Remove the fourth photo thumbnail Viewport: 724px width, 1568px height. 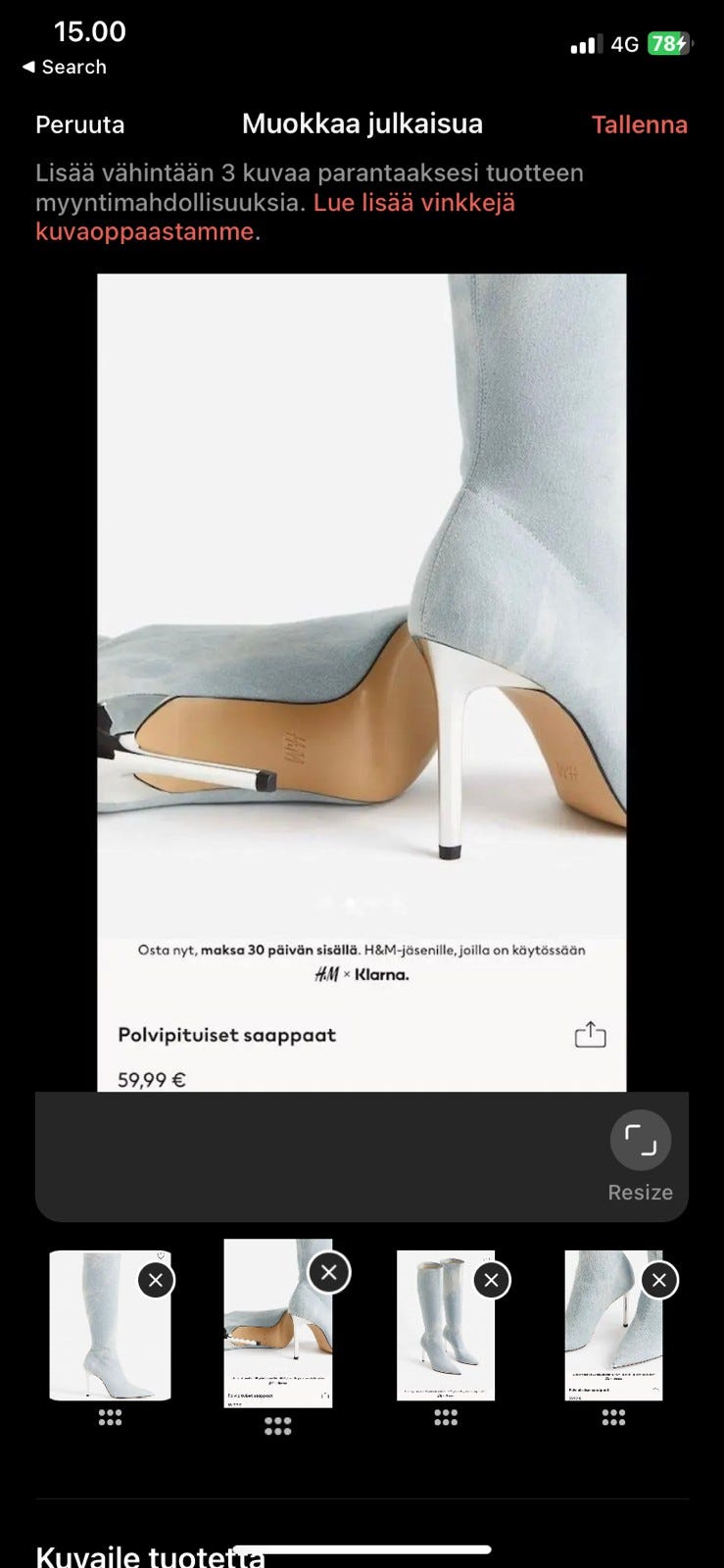(659, 1280)
